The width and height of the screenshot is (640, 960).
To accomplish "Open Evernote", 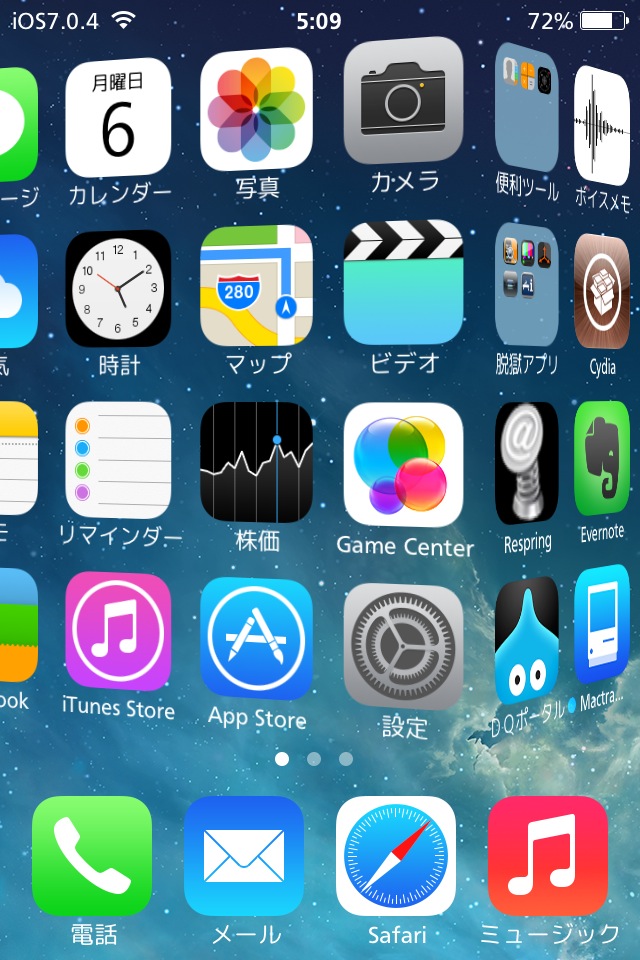I will (601, 459).
